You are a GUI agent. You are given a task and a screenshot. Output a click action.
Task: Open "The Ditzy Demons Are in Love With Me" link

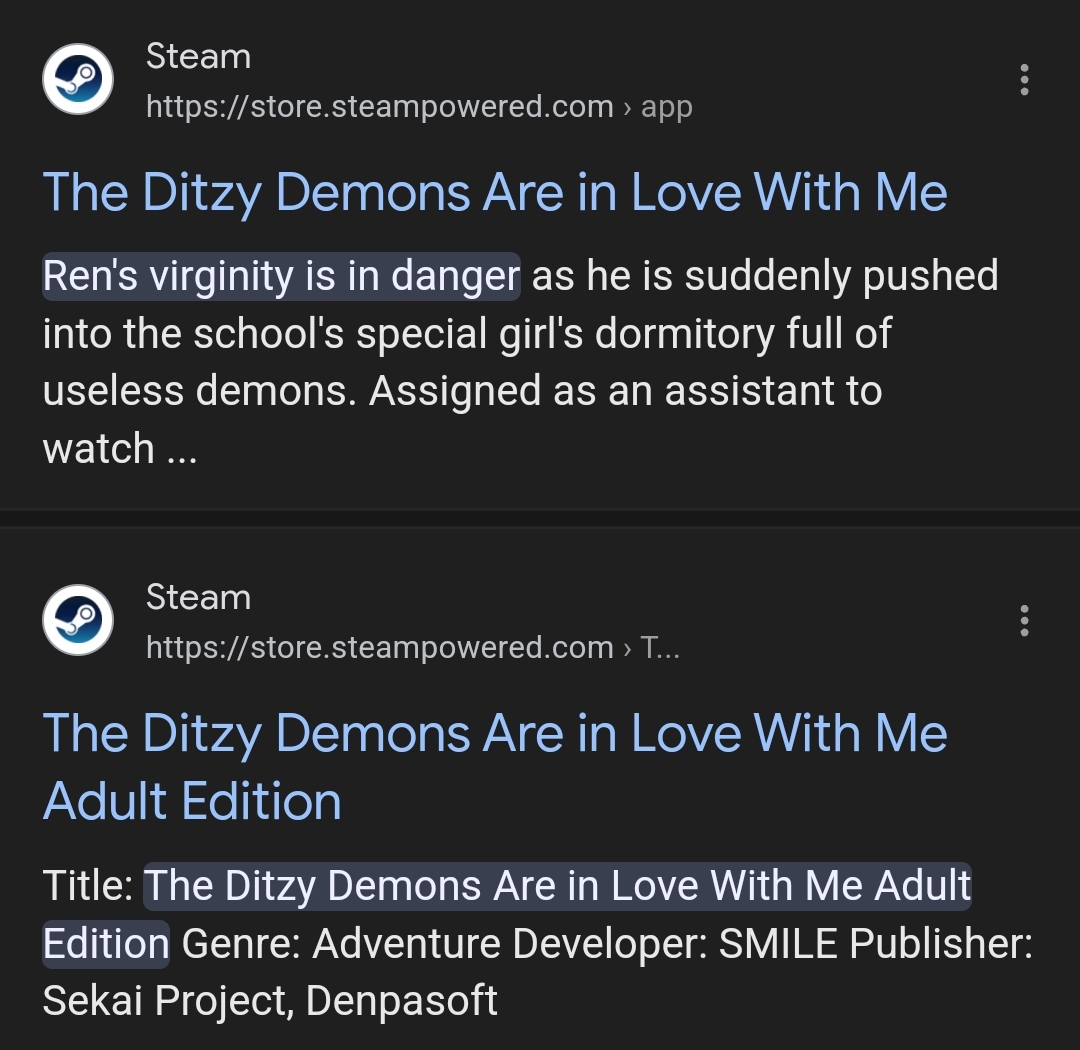[495, 192]
